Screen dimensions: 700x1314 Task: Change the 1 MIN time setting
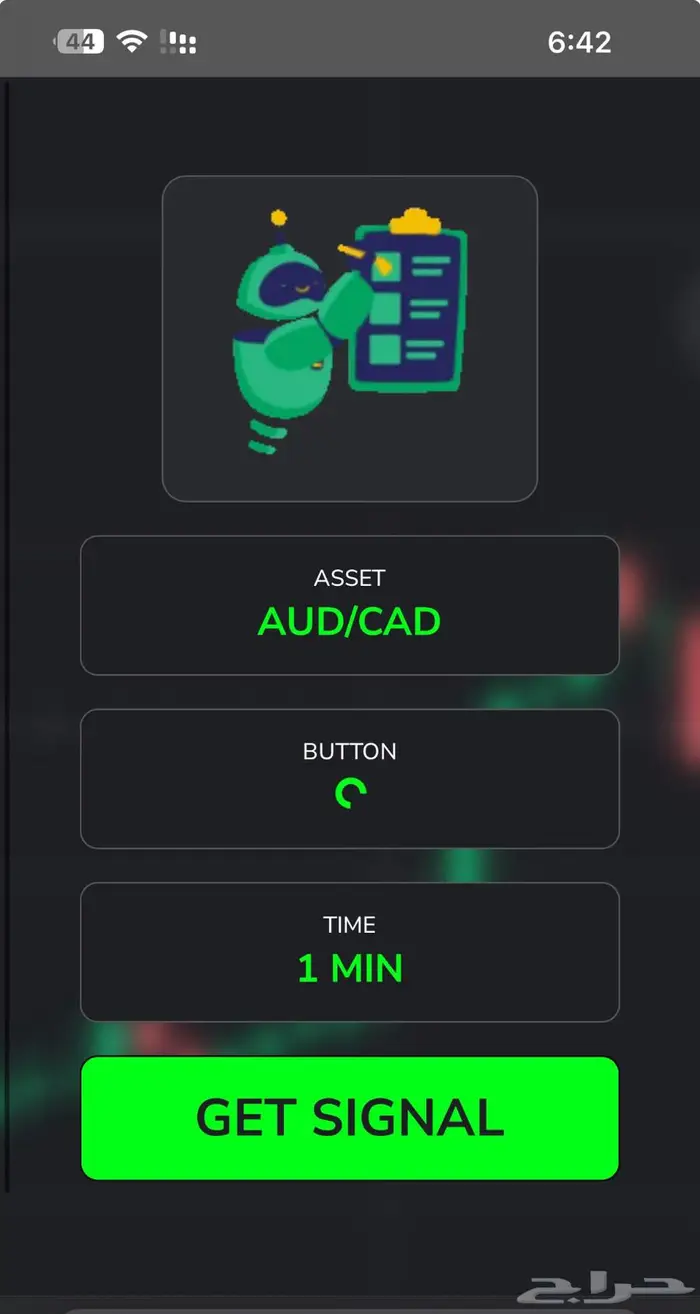click(350, 952)
